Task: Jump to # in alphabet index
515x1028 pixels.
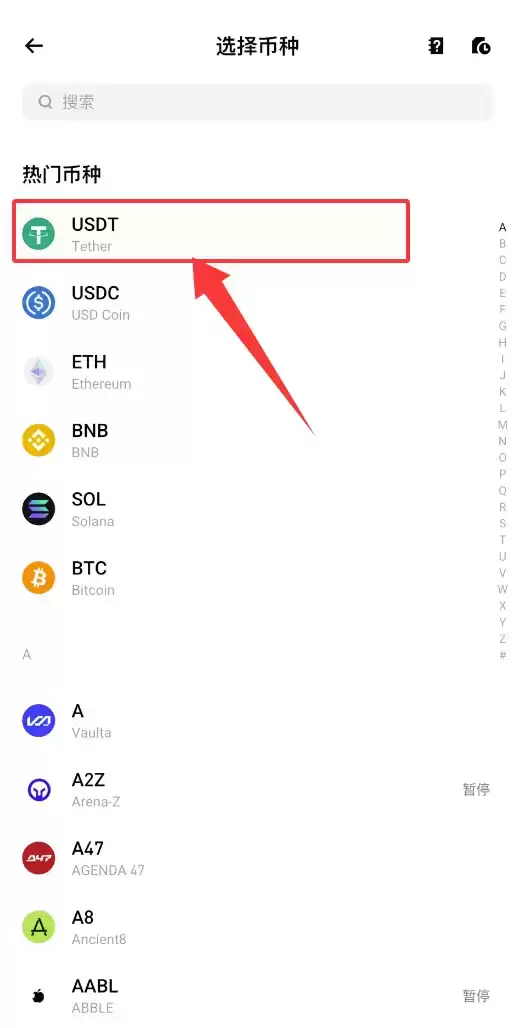Action: [x=503, y=655]
